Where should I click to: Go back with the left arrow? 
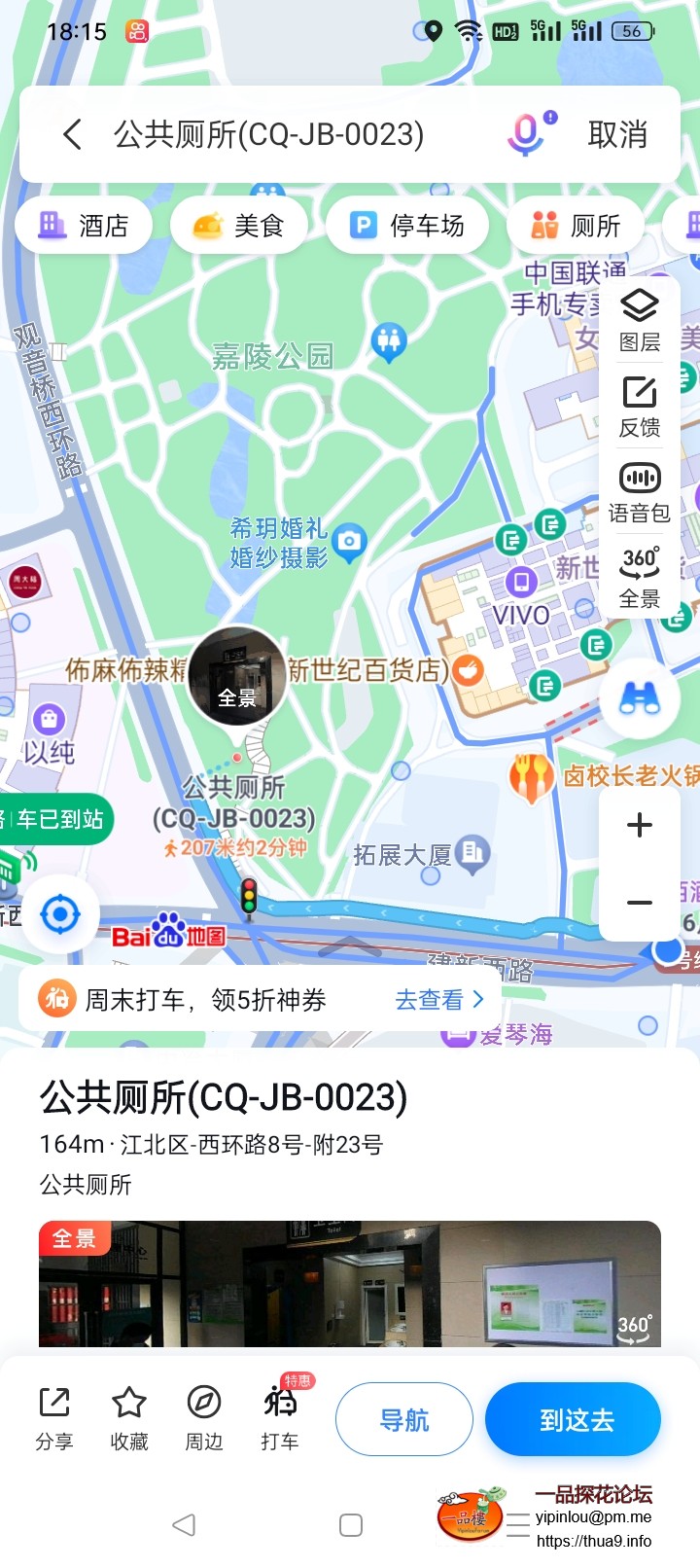click(x=71, y=134)
